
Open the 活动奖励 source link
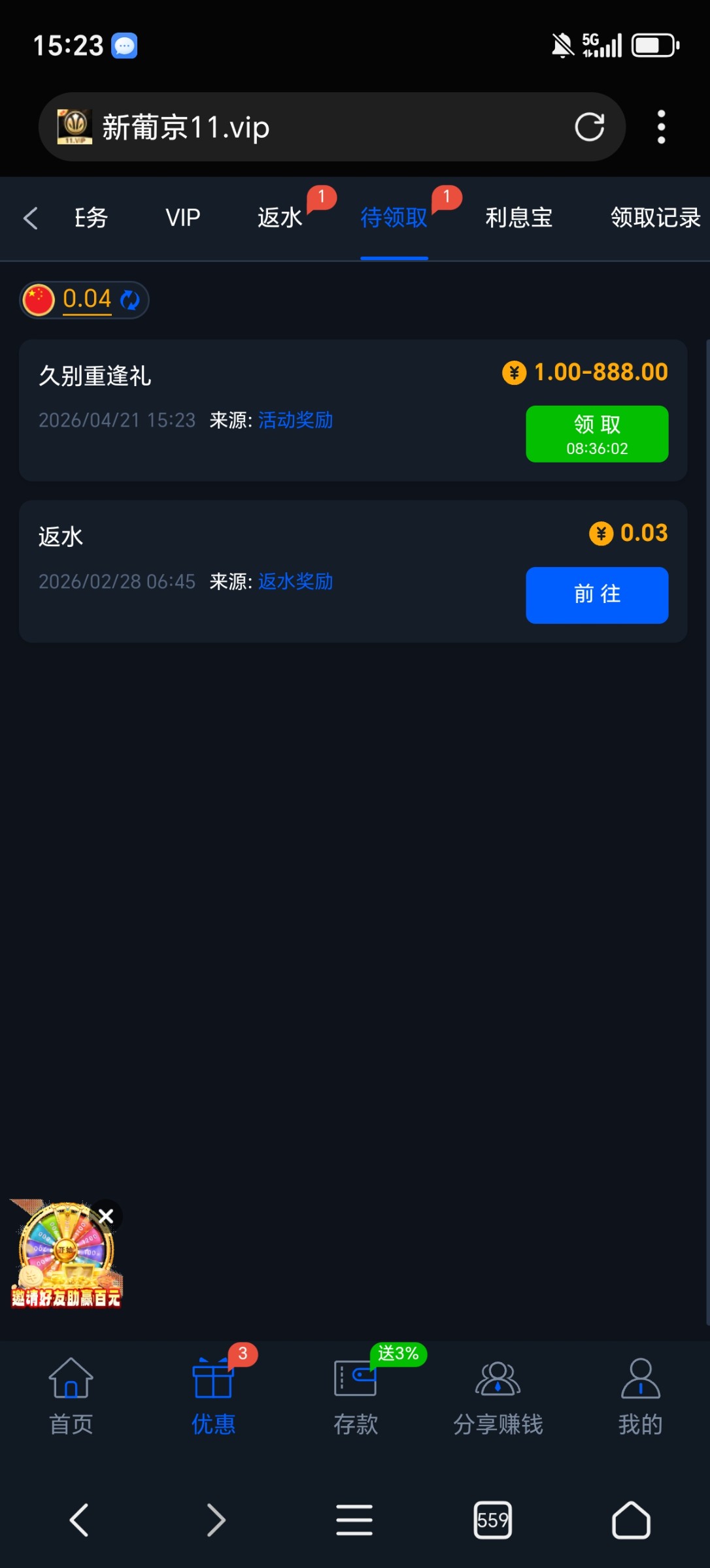point(296,420)
